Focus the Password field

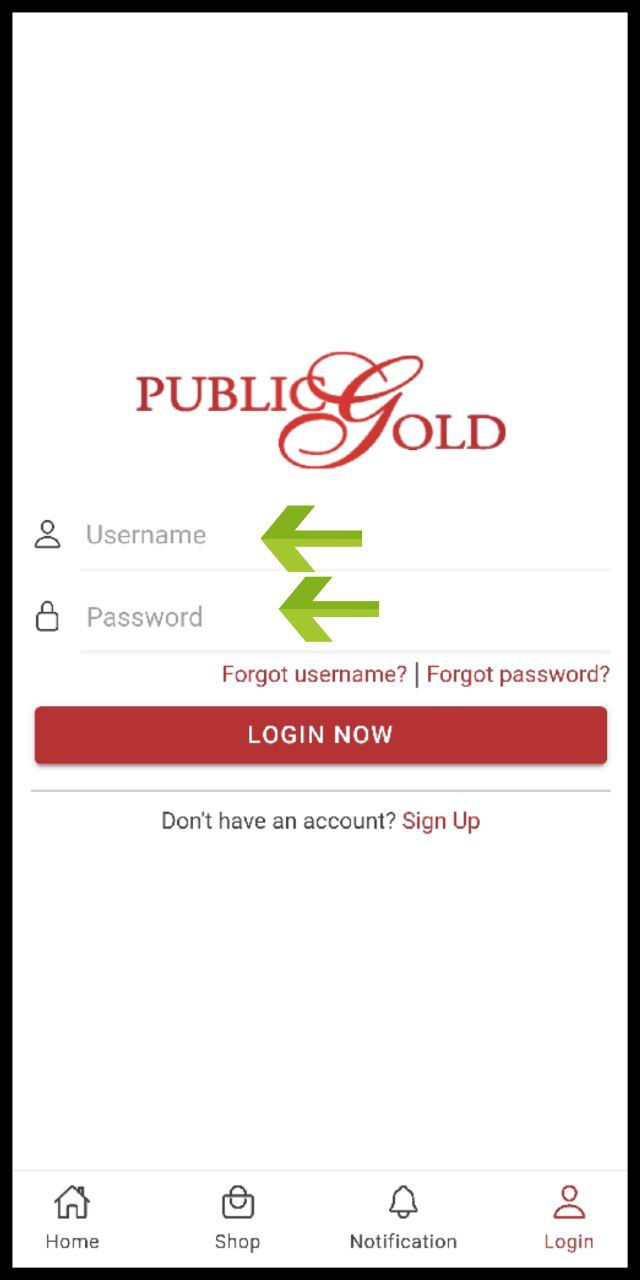click(x=345, y=617)
